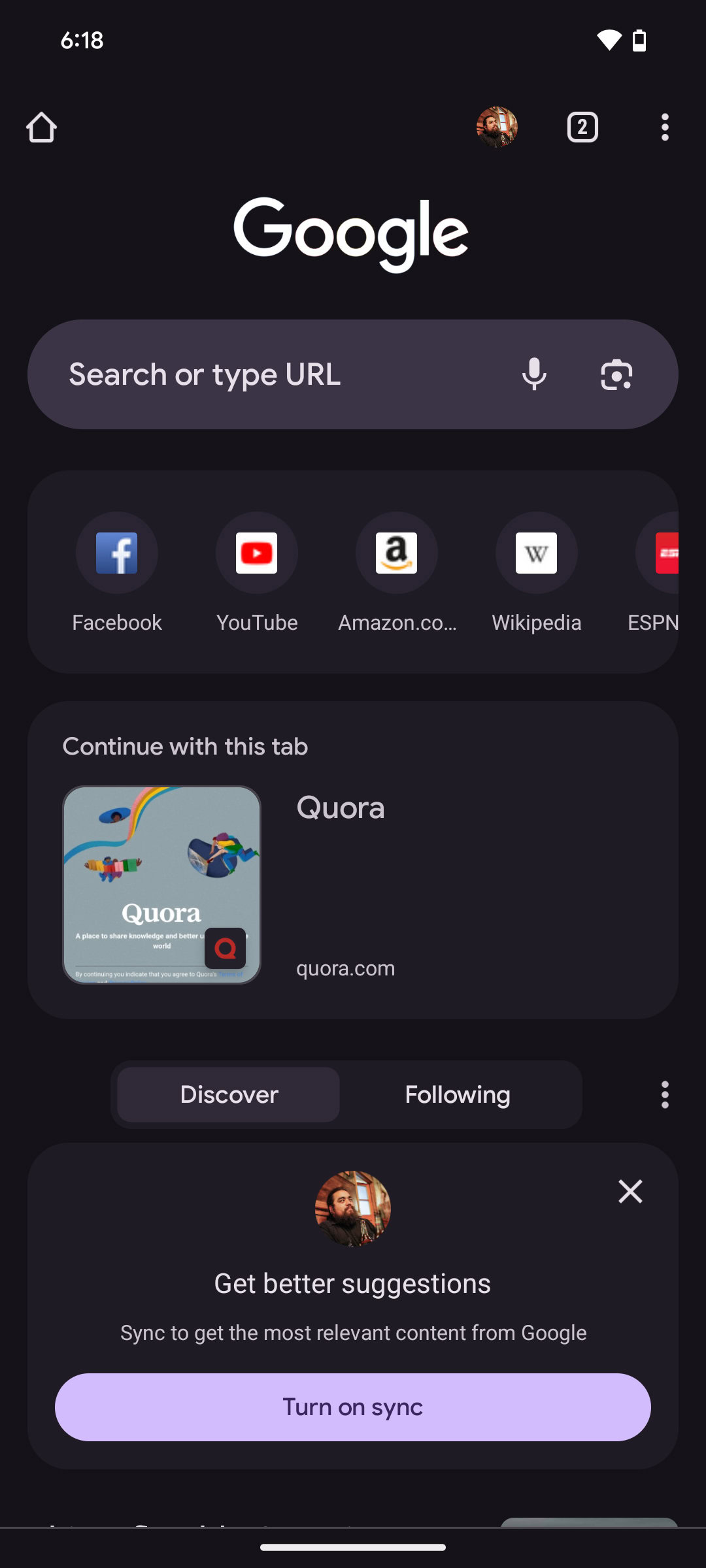This screenshot has width=706, height=1568.
Task: Open Google Lens camera search
Action: [616, 374]
